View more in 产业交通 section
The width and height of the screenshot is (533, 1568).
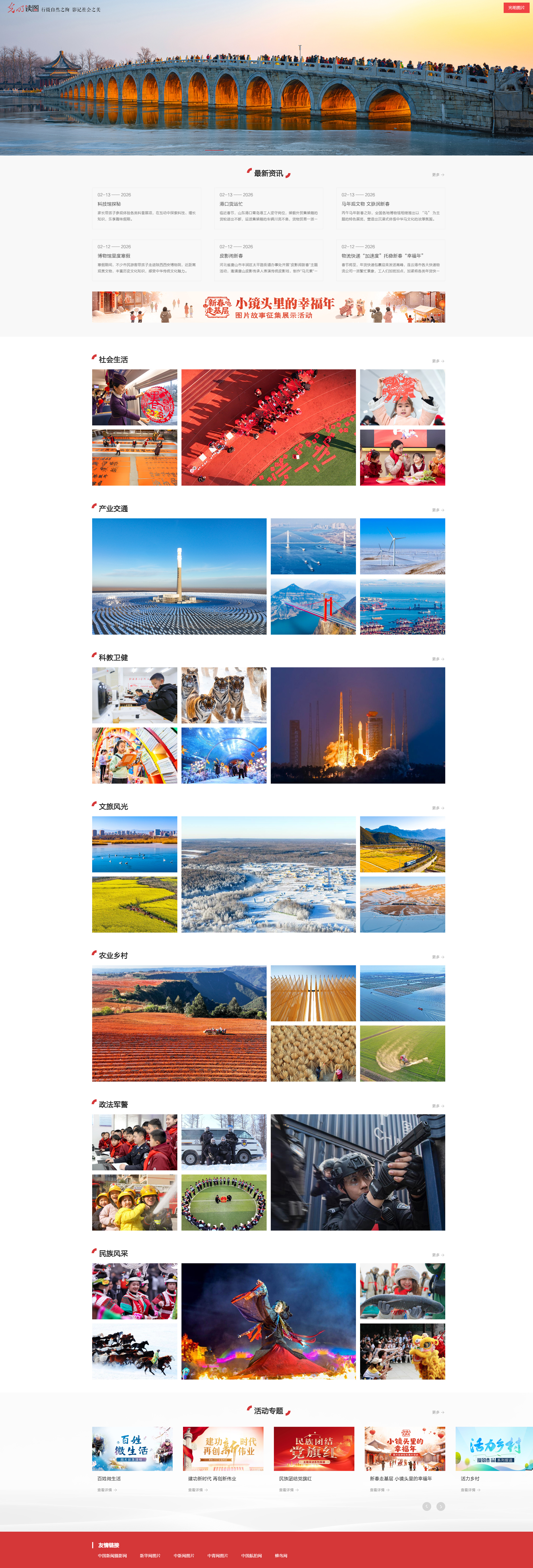tap(438, 510)
